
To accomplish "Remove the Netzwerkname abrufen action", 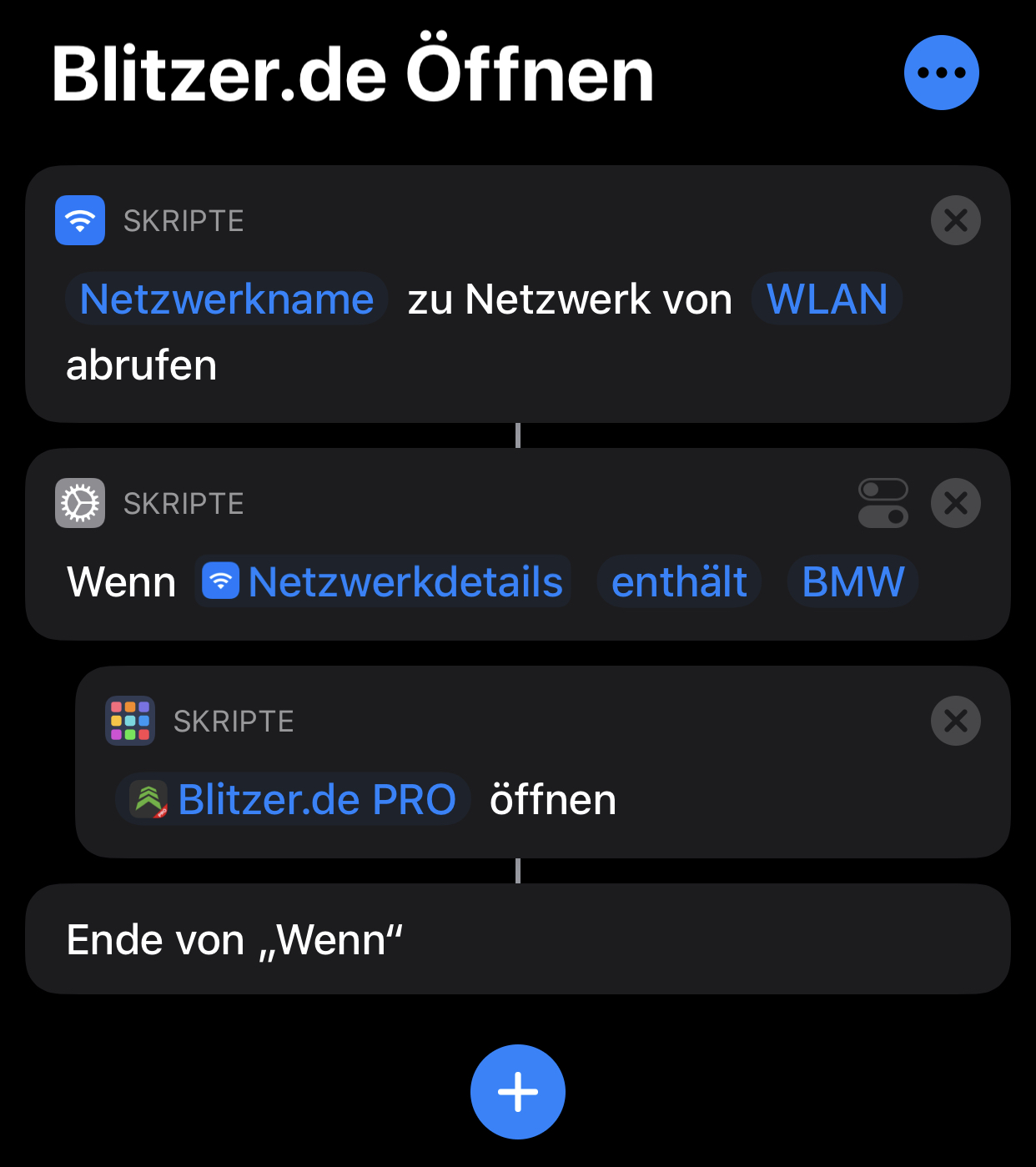I will pos(955,220).
